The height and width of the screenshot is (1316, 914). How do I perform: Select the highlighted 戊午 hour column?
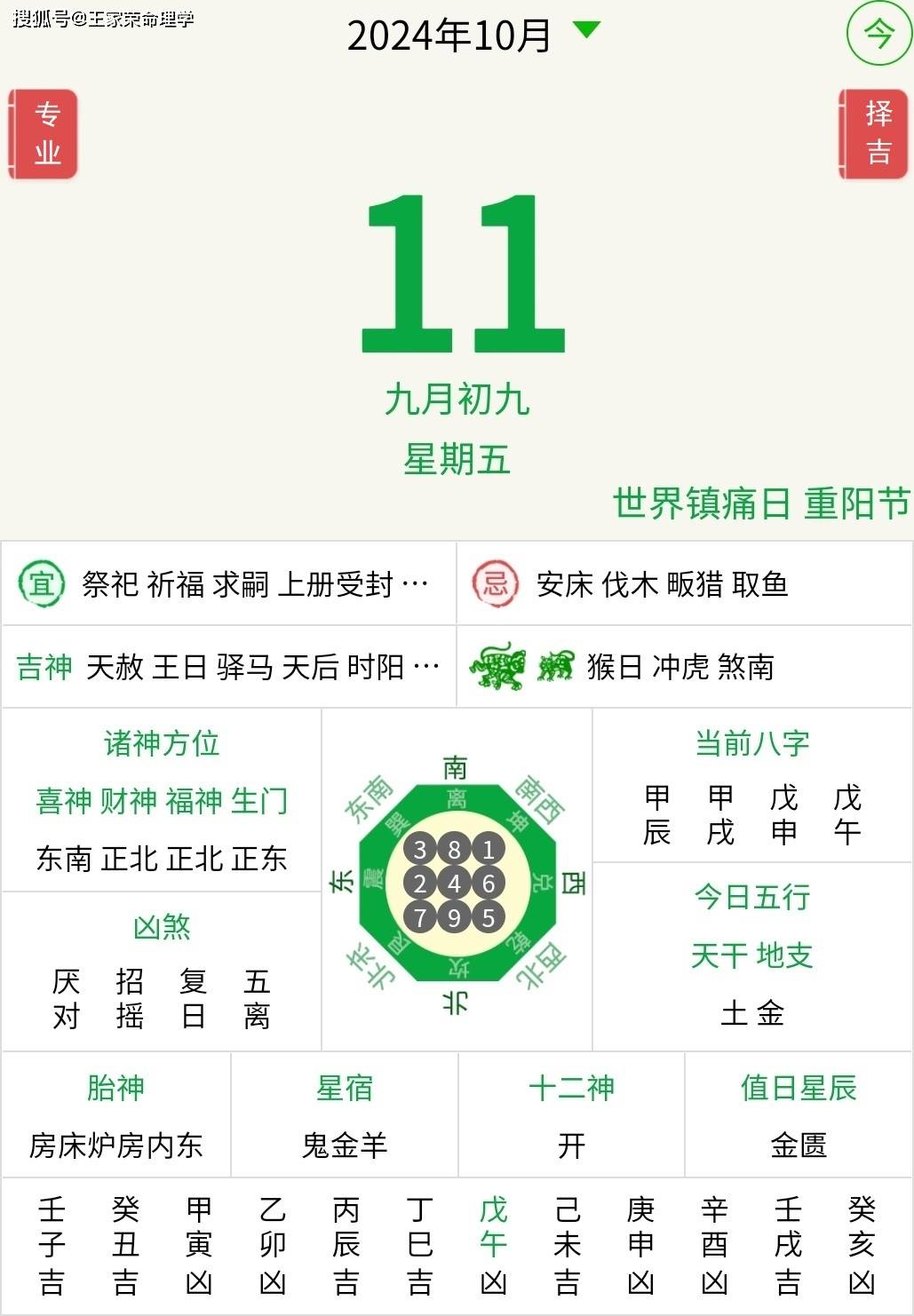pos(493,1245)
